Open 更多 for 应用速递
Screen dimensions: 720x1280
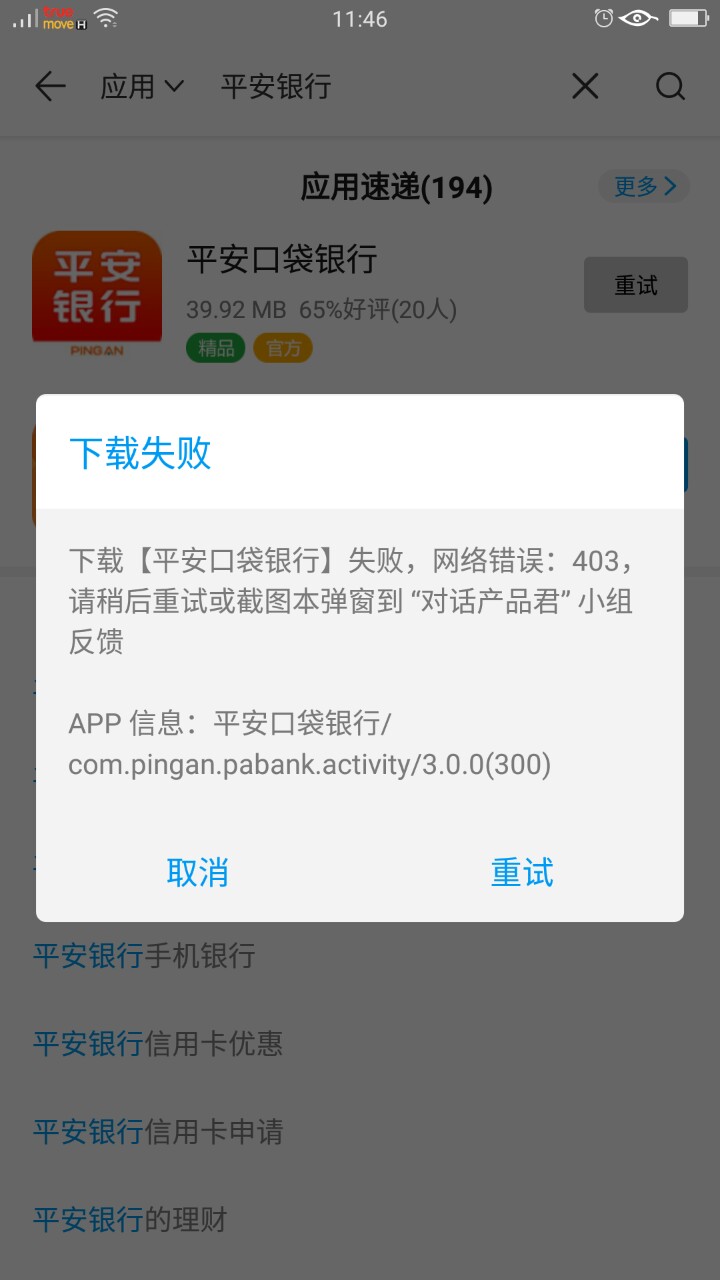coord(644,186)
